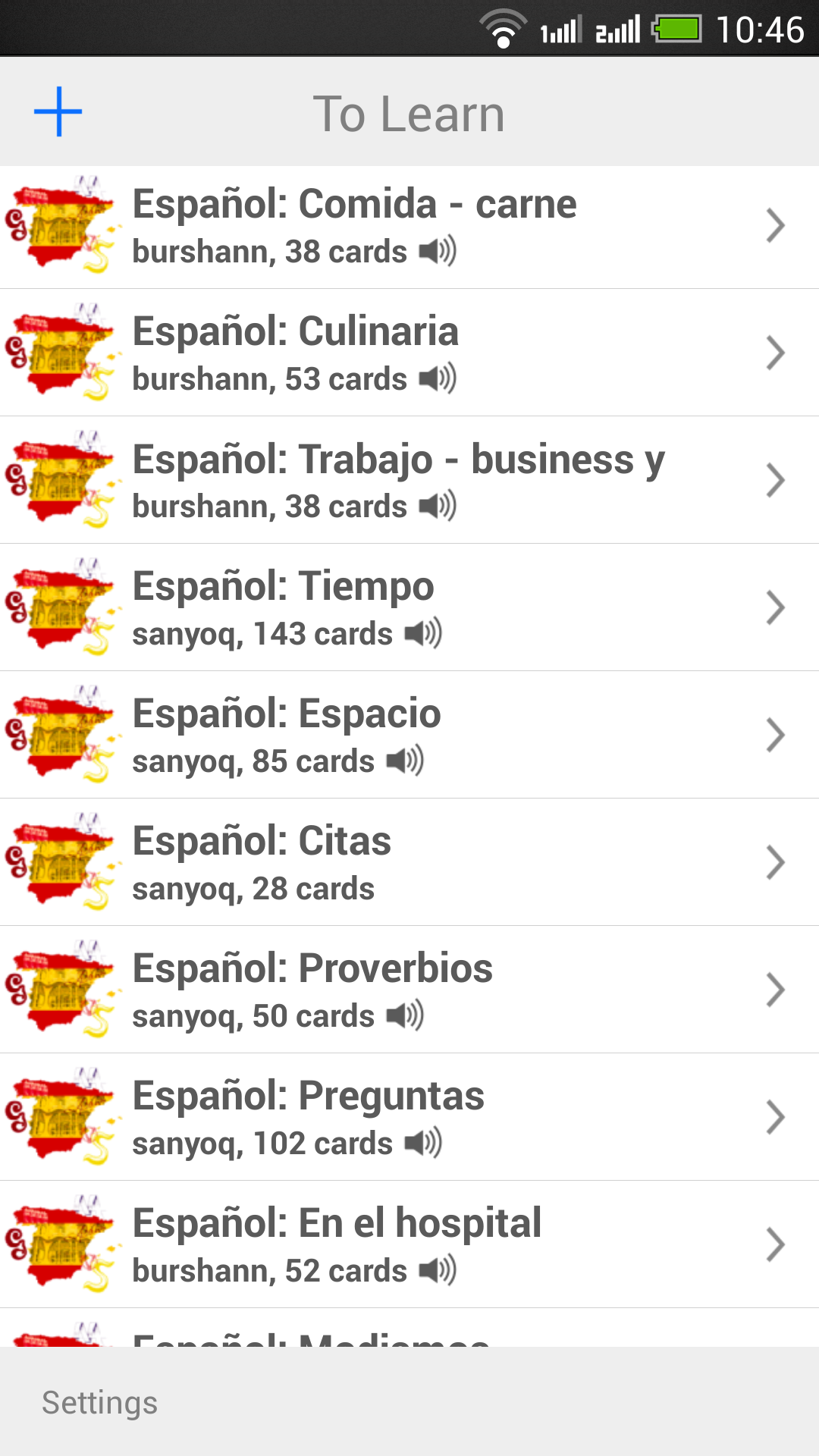This screenshot has width=819, height=1456.
Task: Open the Español: Citas deck
Action: pyautogui.click(x=409, y=862)
